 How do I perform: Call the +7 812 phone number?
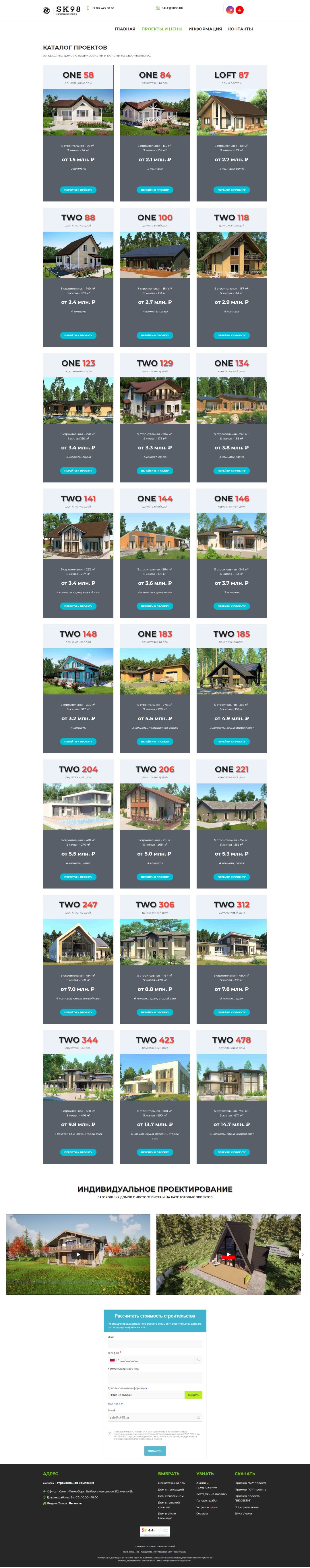coord(102,9)
